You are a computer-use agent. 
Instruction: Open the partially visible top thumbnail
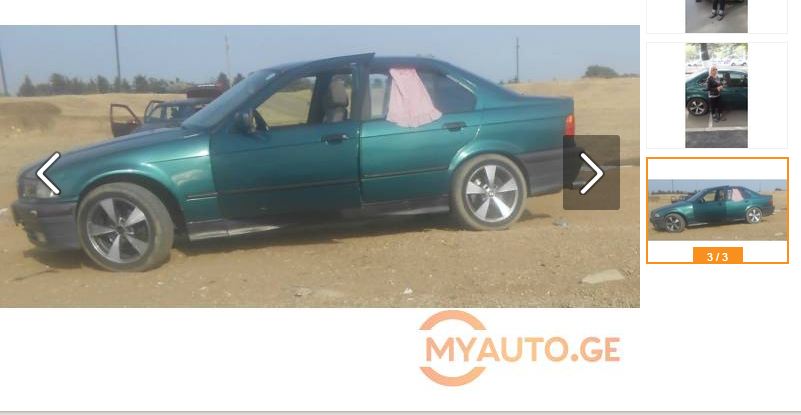pyautogui.click(x=716, y=15)
